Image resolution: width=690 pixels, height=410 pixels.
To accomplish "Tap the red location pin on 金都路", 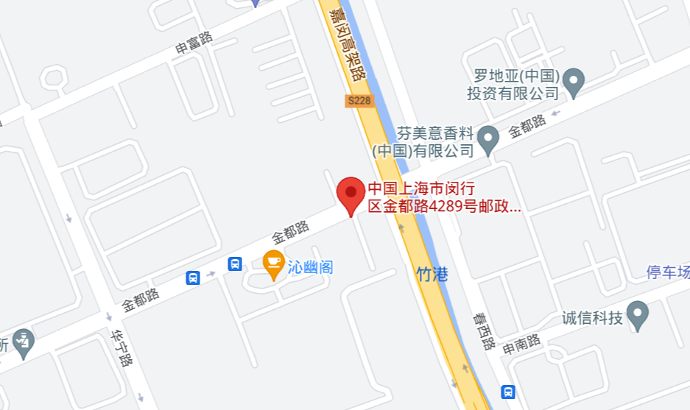I will click(x=350, y=192).
